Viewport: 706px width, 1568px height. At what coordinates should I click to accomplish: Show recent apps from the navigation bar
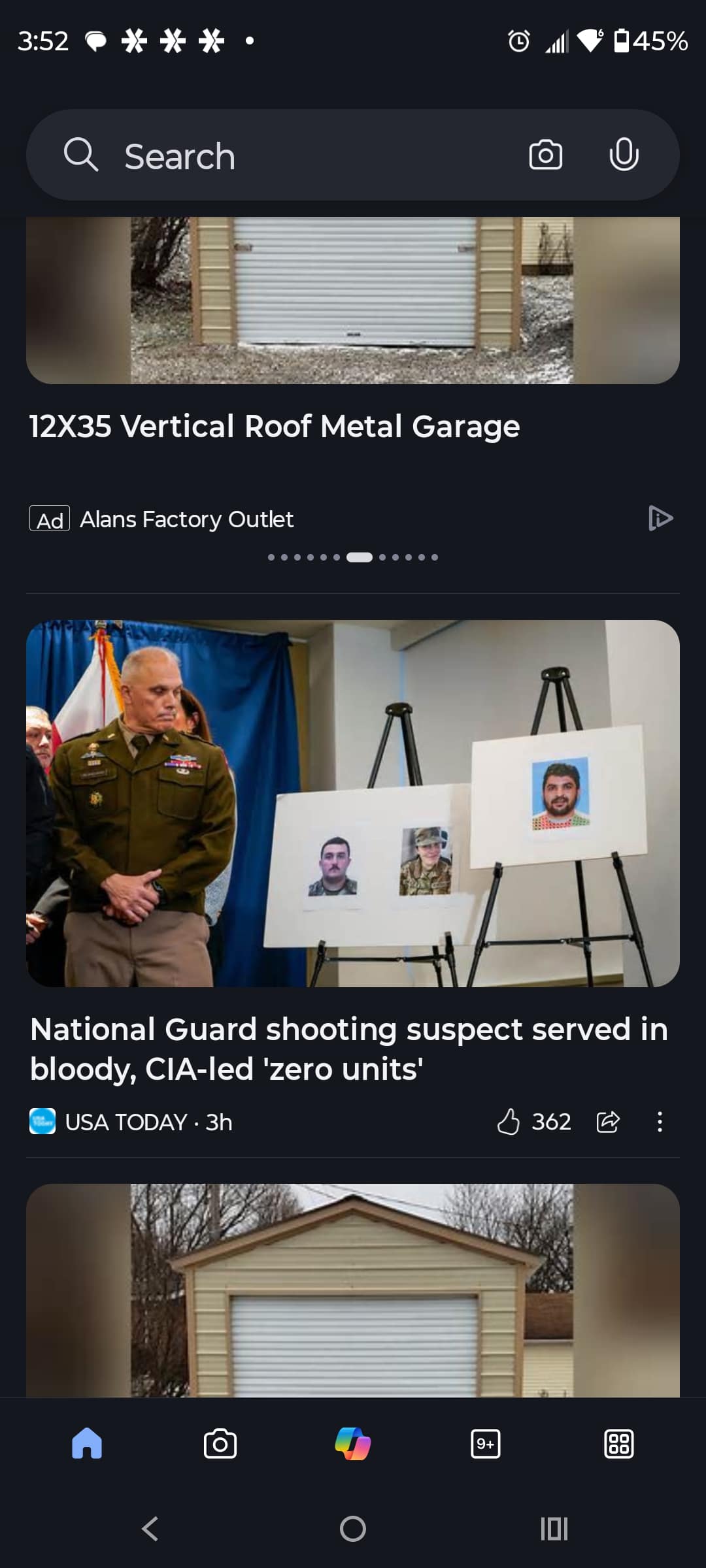554,1529
